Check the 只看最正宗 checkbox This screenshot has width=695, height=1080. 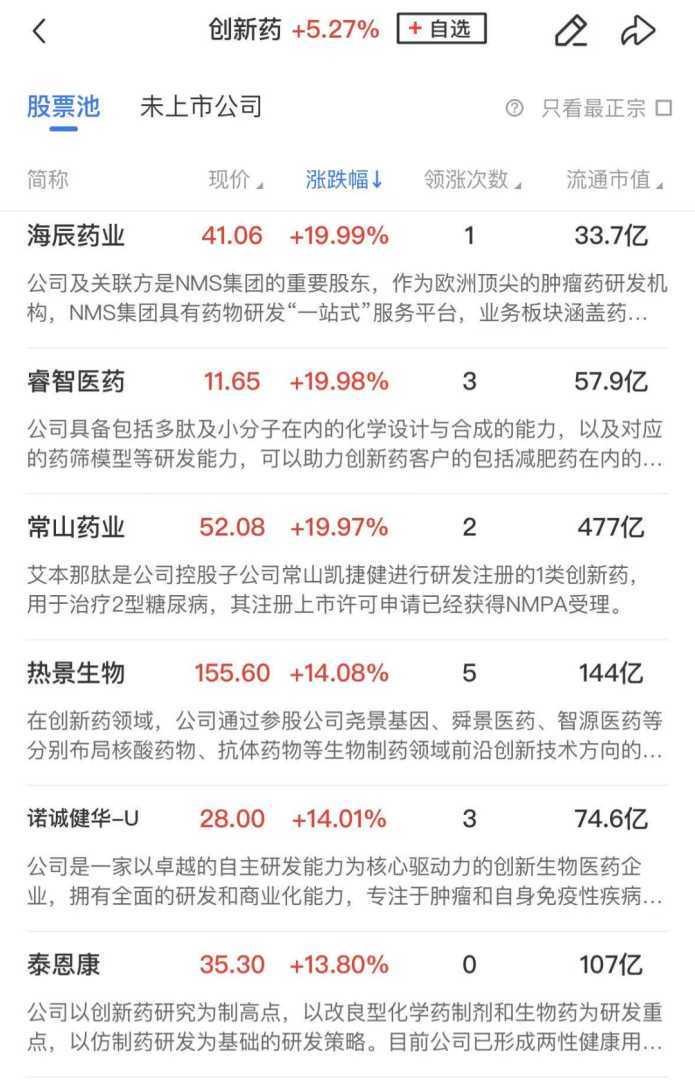pyautogui.click(x=664, y=108)
